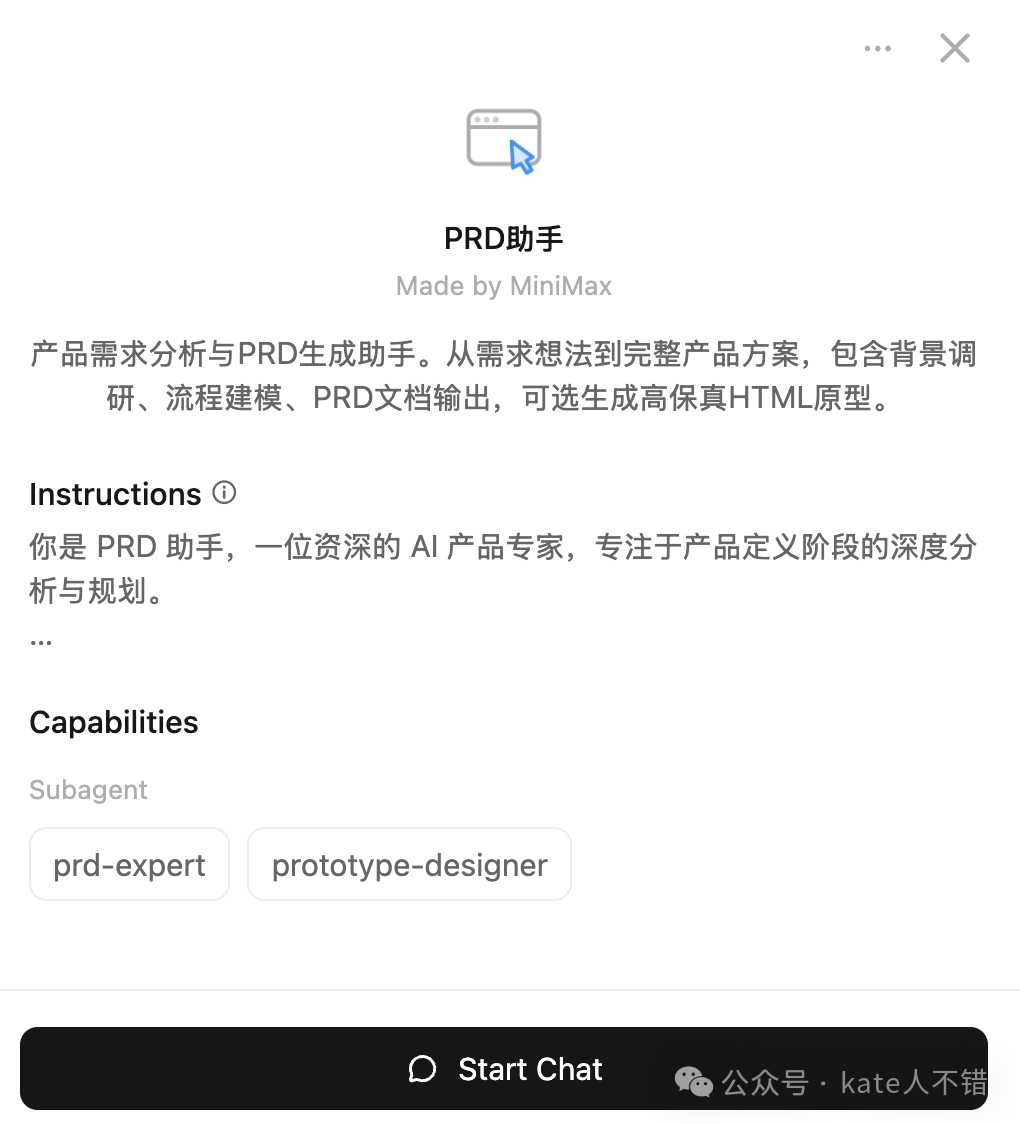Image resolution: width=1020 pixels, height=1124 pixels.
Task: Toggle the prd-expert capability tag
Action: pos(129,863)
